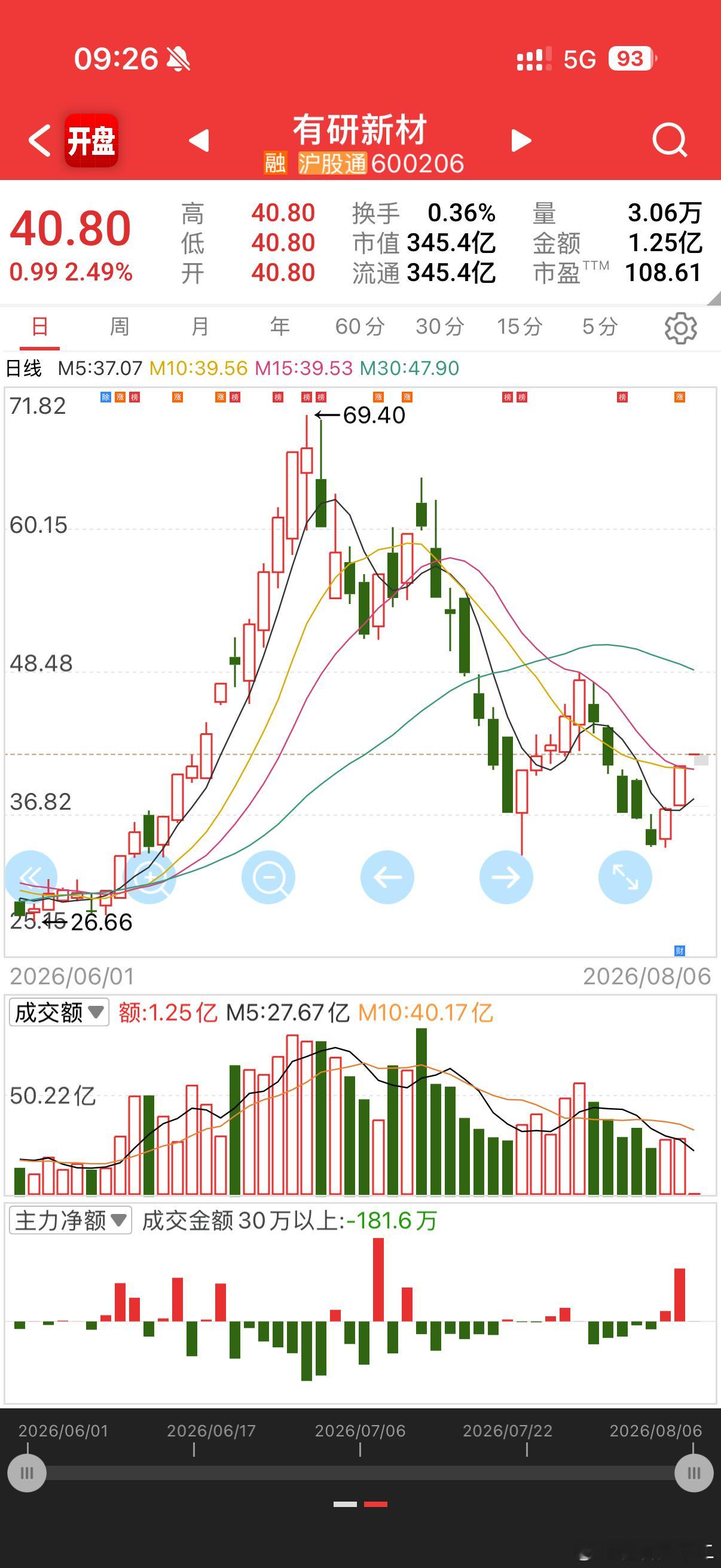Go back with the top-left arrow
Viewport: 721px width, 1568px height.
pos(39,141)
